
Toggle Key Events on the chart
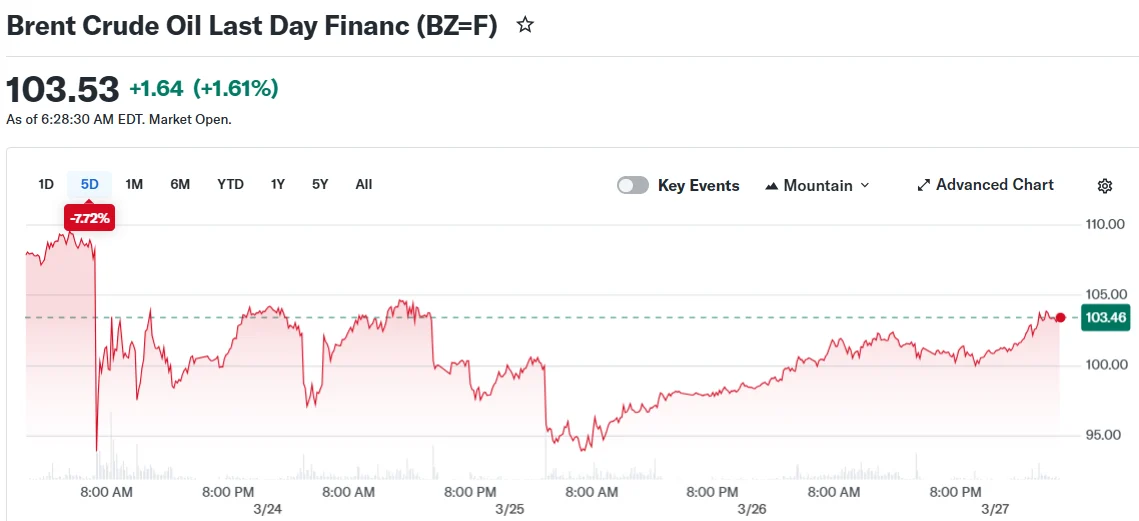tap(633, 185)
